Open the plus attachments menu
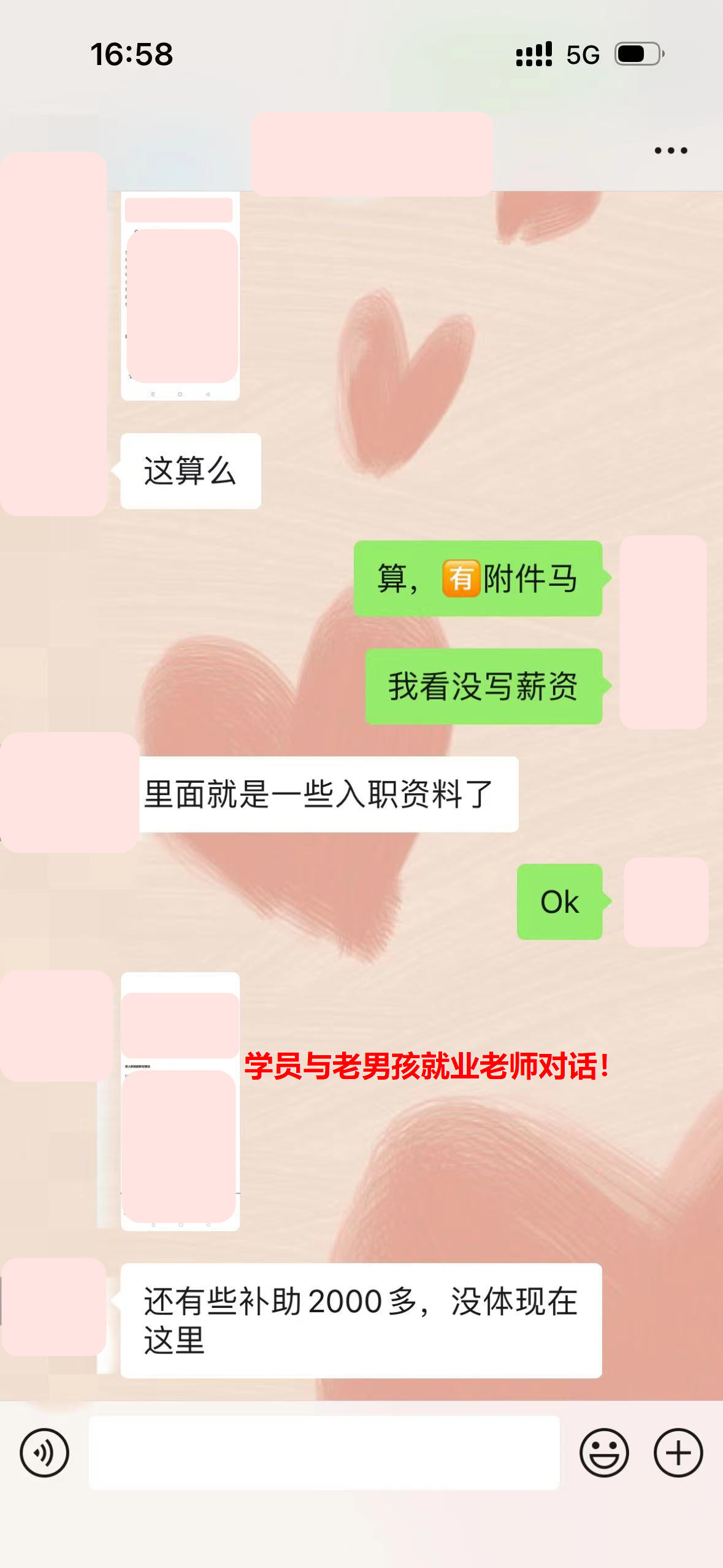This screenshot has width=723, height=1568. click(678, 1452)
